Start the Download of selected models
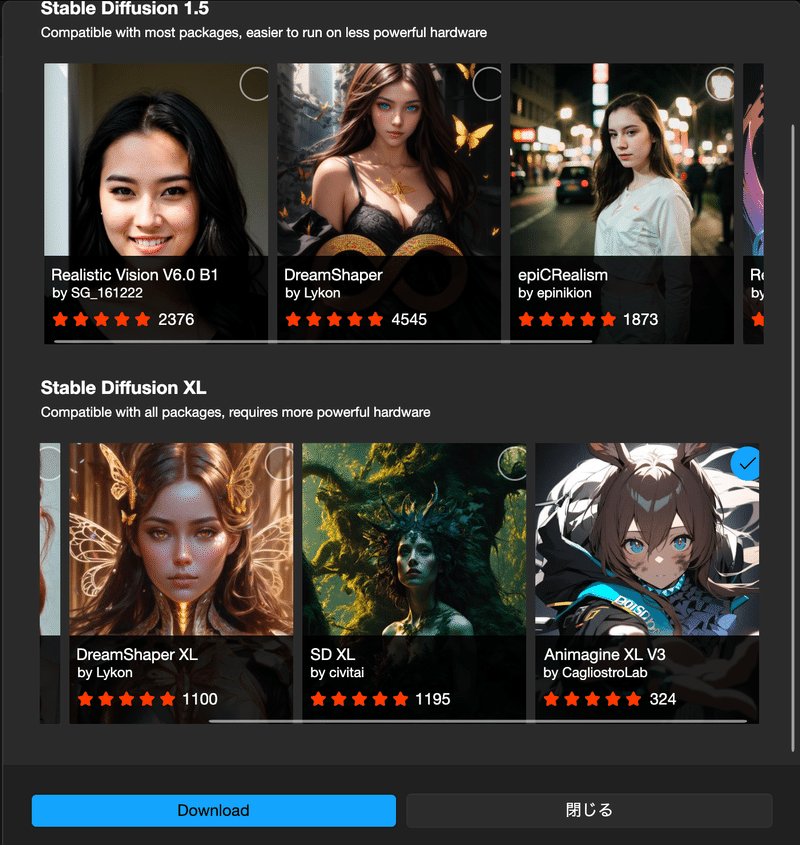Screen dimensions: 800x845 [213, 810]
